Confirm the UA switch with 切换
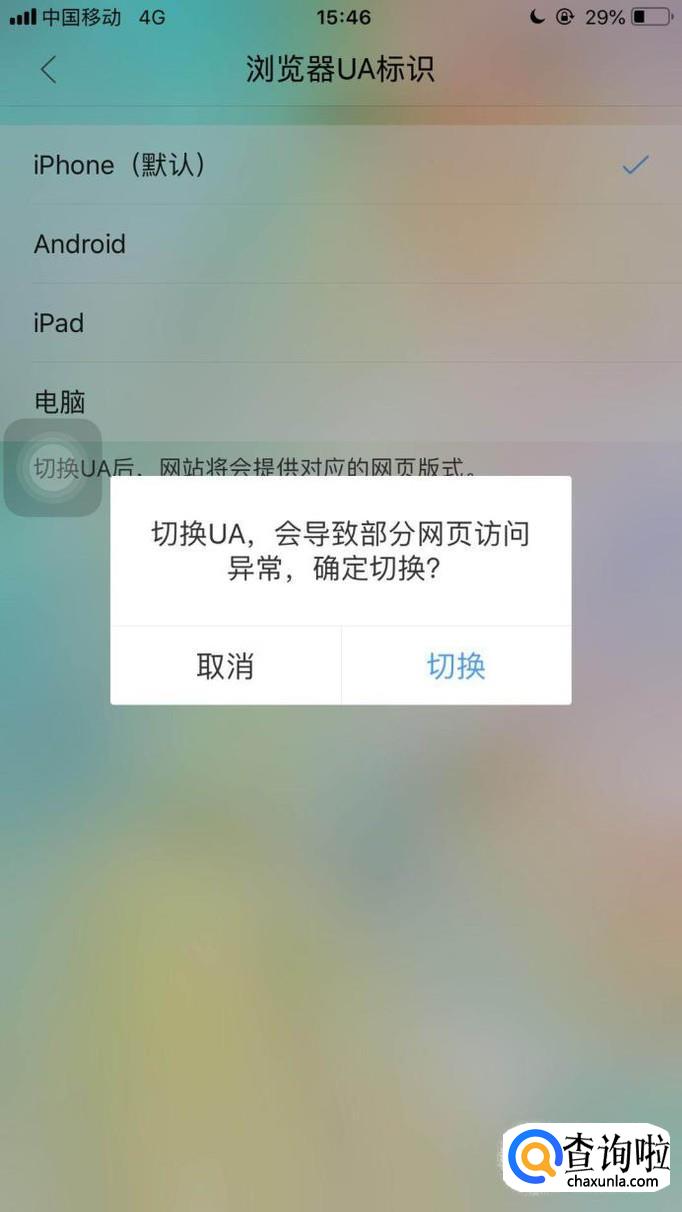The width and height of the screenshot is (682, 1212). [x=456, y=666]
